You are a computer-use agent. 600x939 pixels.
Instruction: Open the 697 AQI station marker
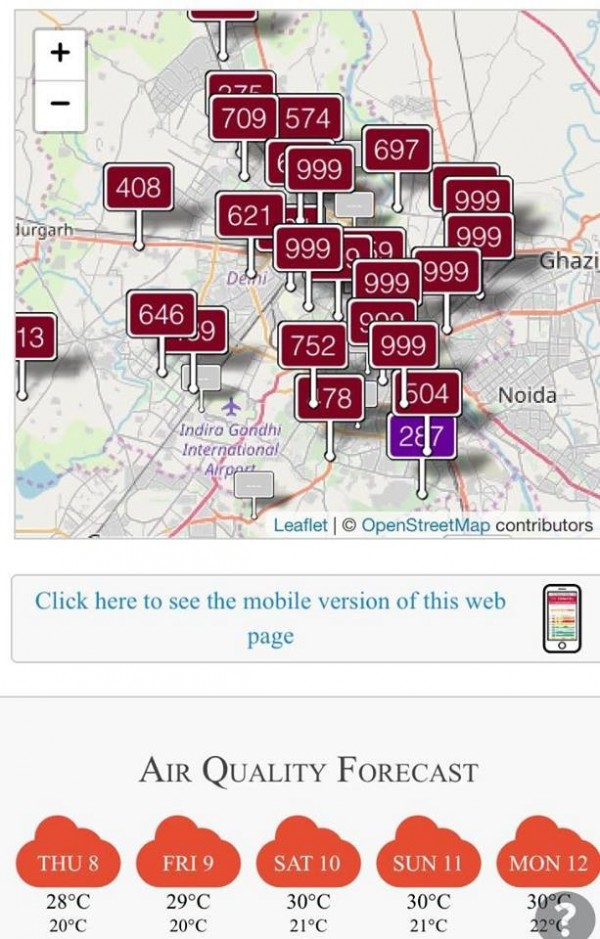coord(396,151)
